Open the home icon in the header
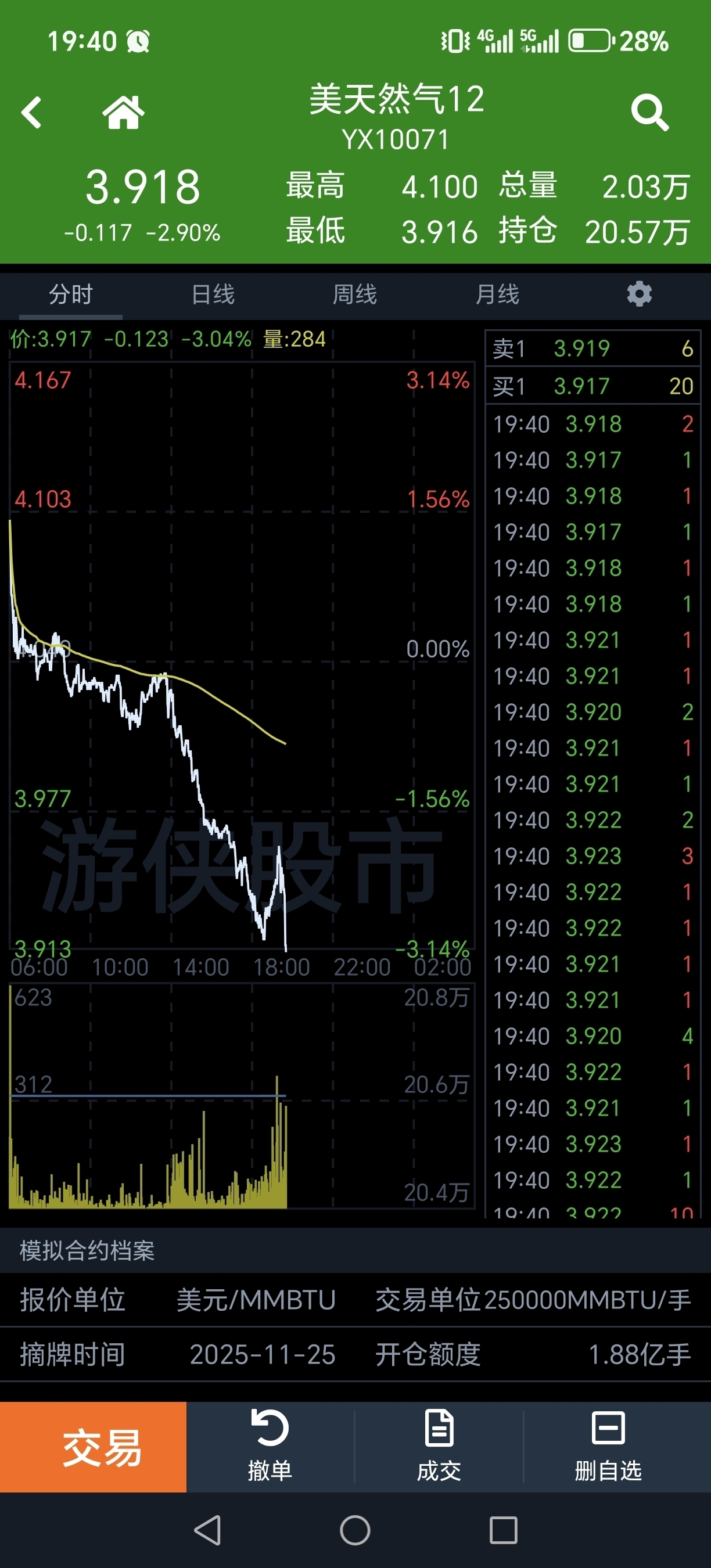 [x=124, y=113]
